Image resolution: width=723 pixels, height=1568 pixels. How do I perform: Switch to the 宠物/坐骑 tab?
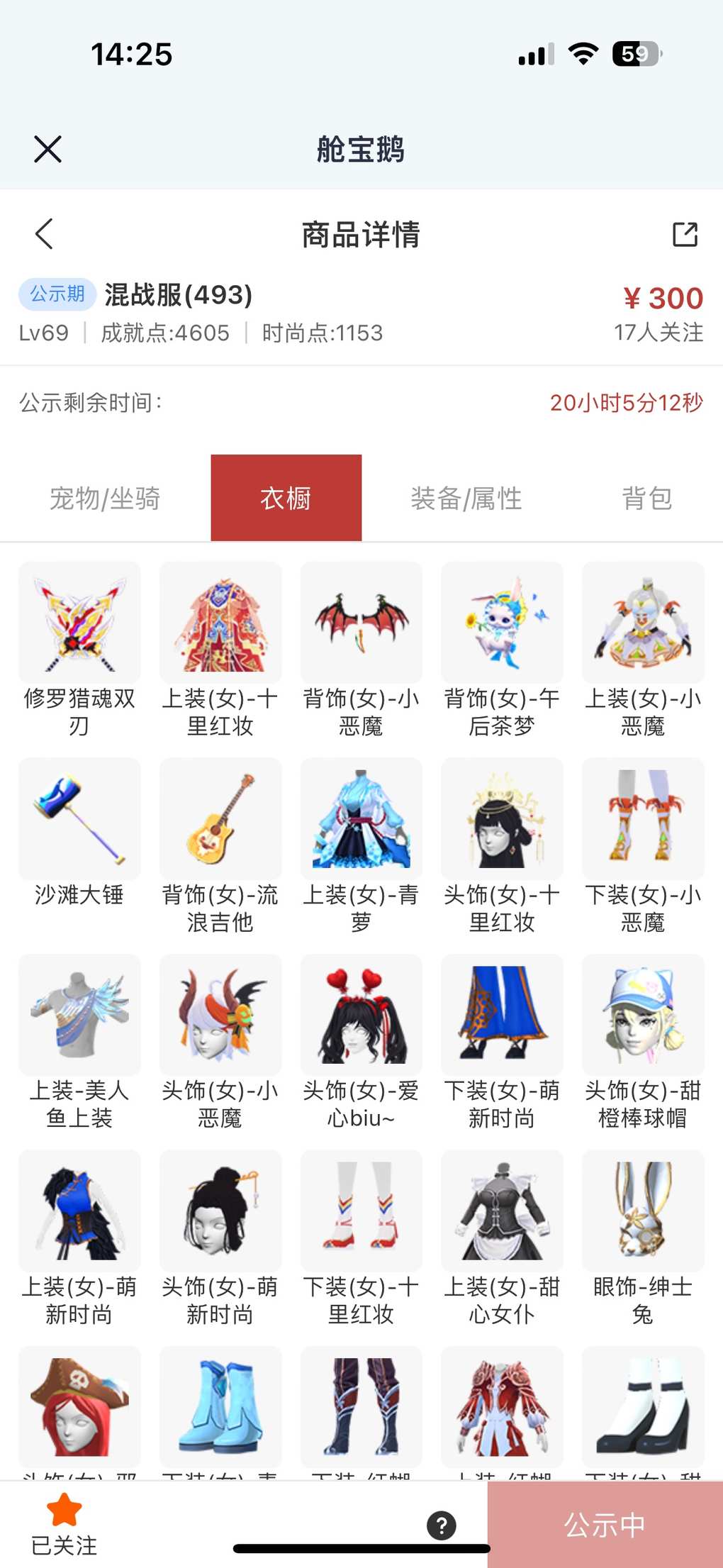(105, 498)
